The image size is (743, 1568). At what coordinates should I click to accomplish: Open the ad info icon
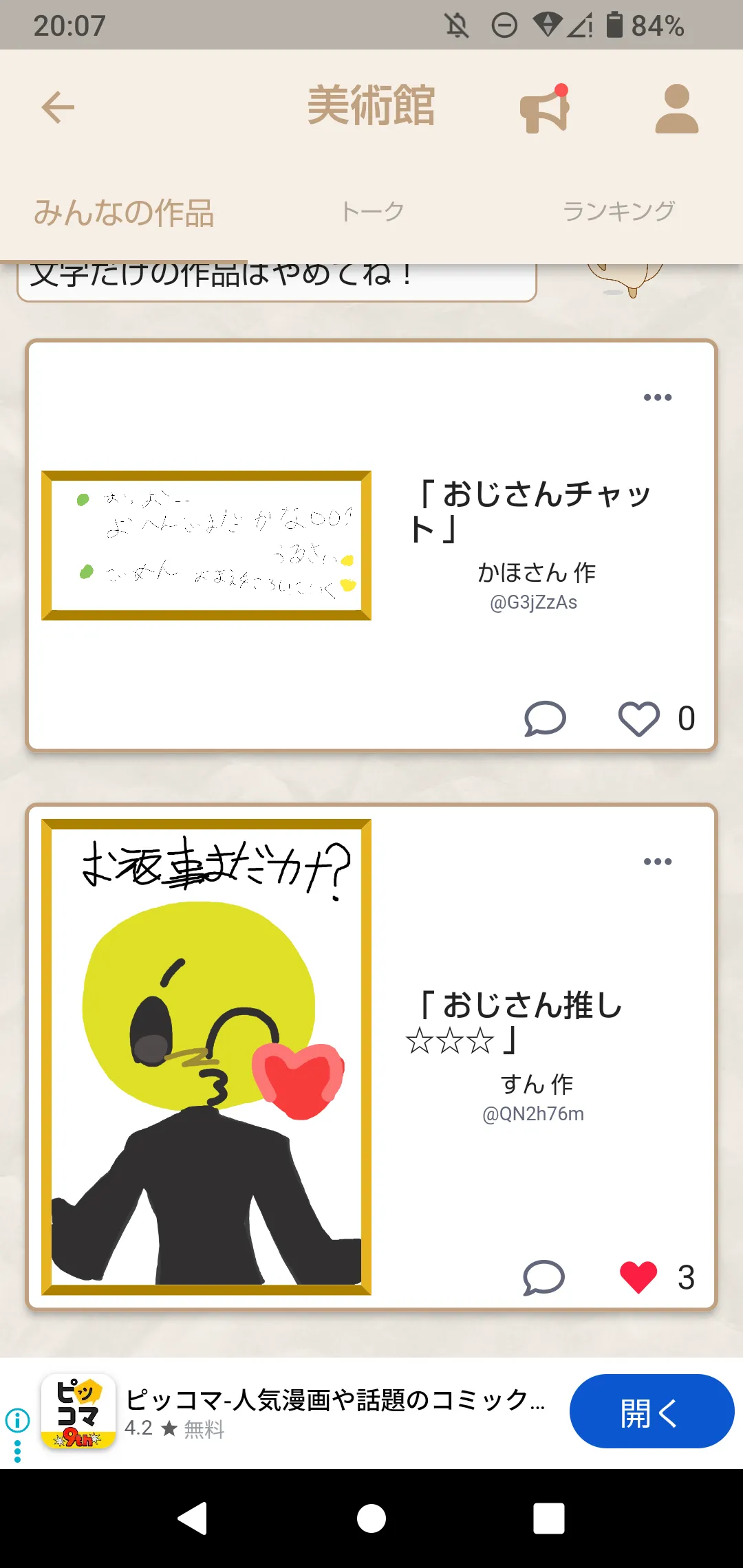coord(17,1419)
